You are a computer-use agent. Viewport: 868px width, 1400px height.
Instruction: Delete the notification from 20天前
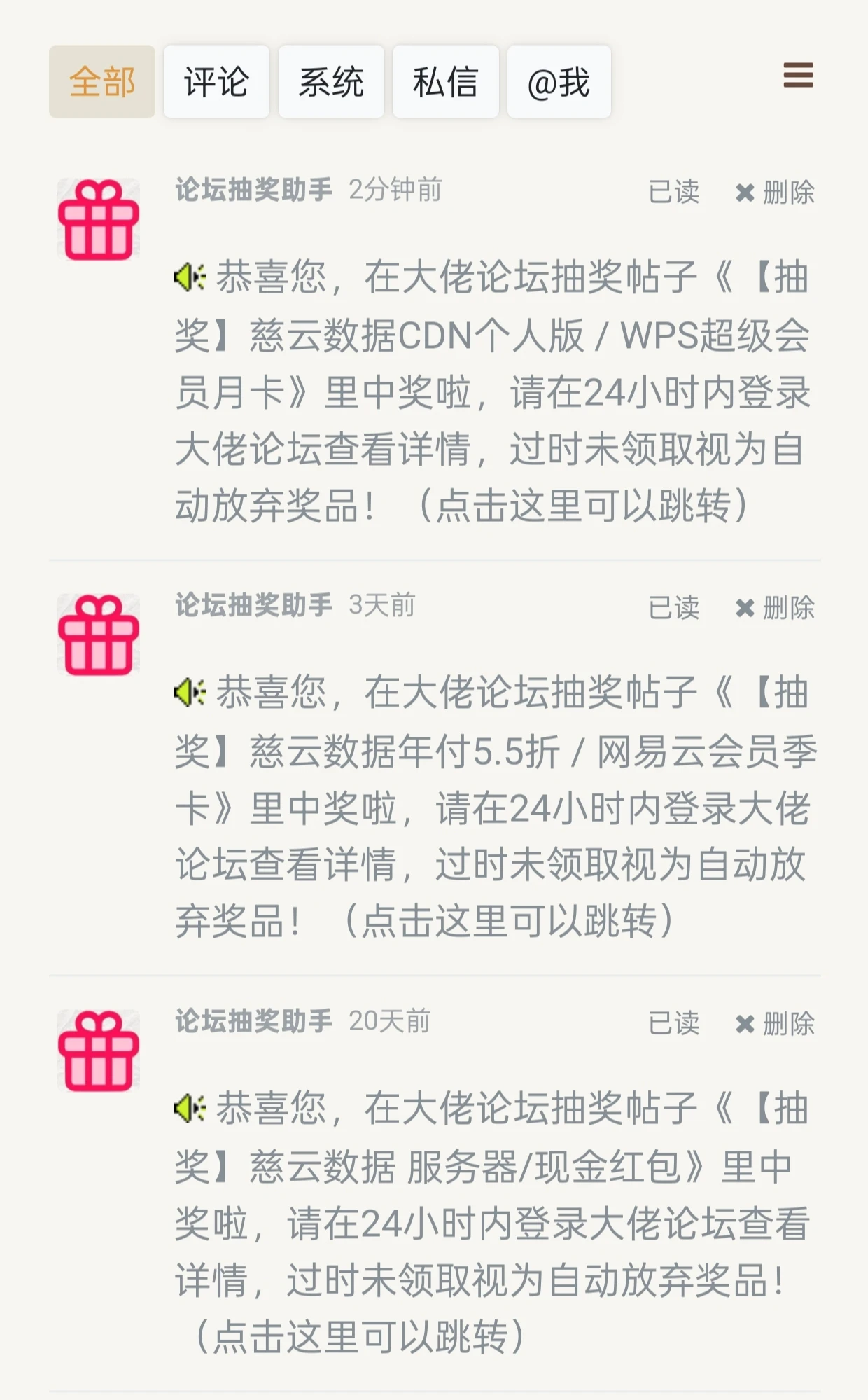(x=776, y=1024)
